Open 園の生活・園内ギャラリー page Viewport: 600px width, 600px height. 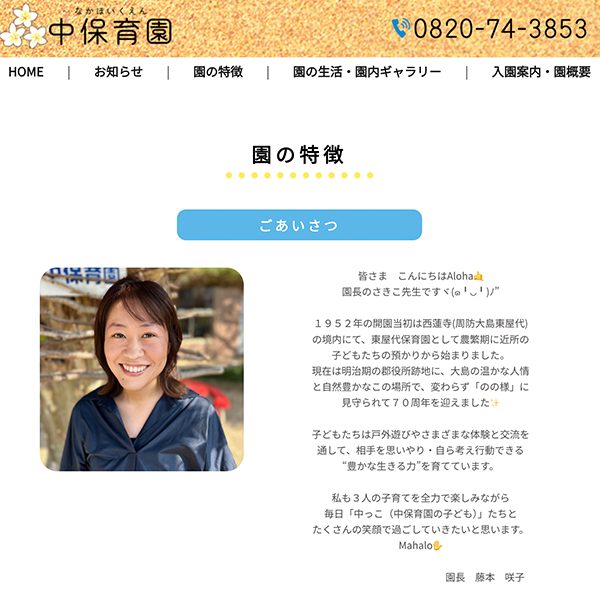[x=367, y=72]
